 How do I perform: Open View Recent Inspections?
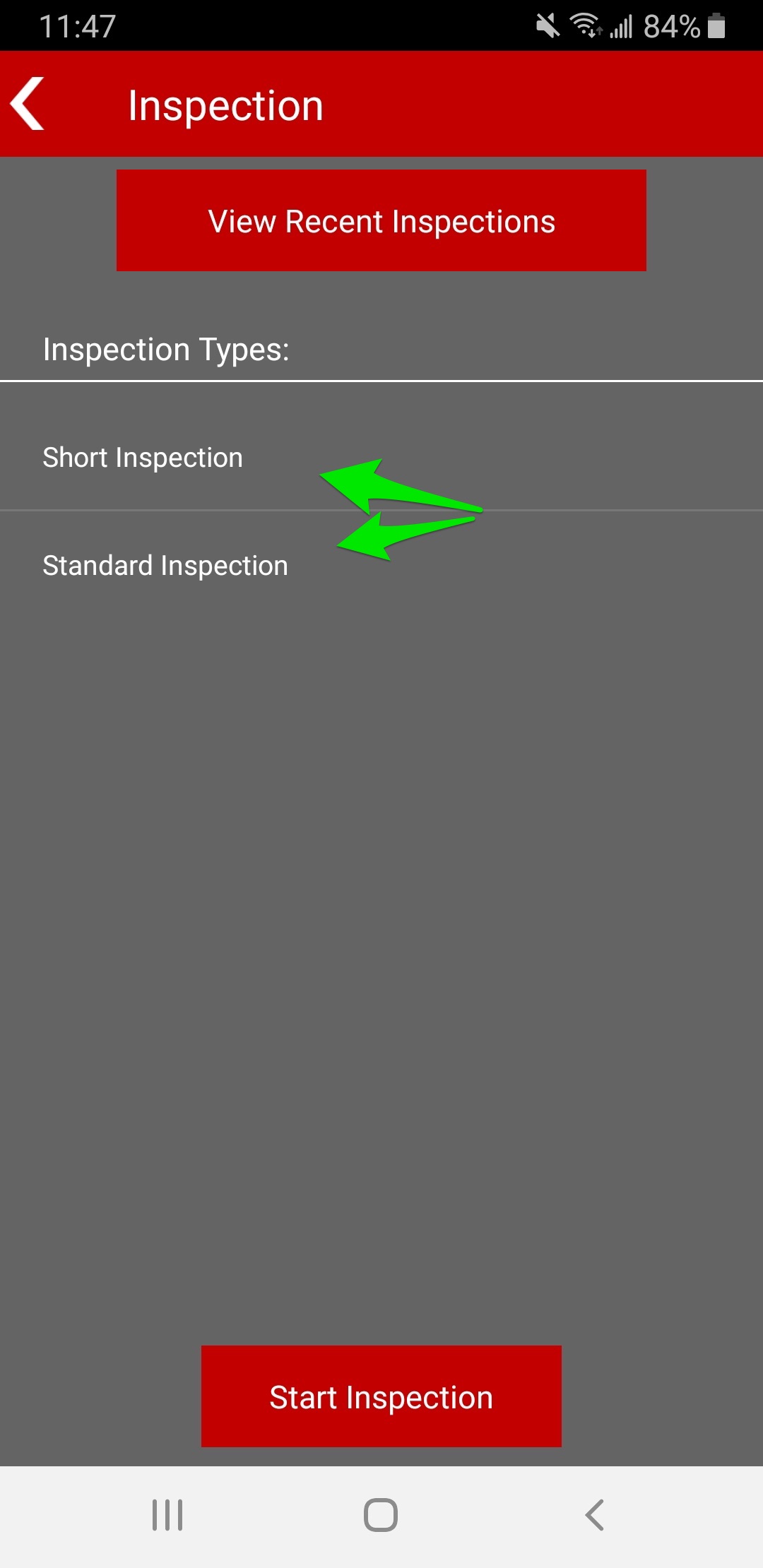coord(381,220)
